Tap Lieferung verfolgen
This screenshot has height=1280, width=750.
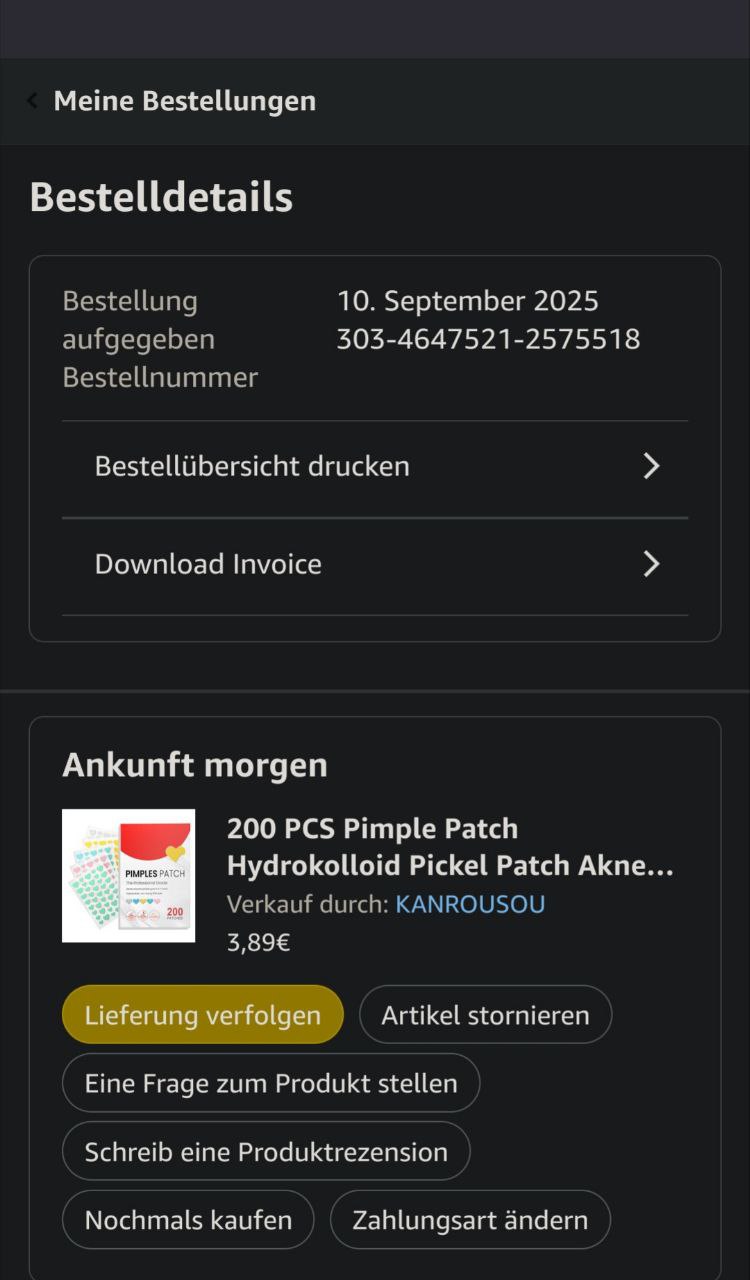tap(202, 1015)
